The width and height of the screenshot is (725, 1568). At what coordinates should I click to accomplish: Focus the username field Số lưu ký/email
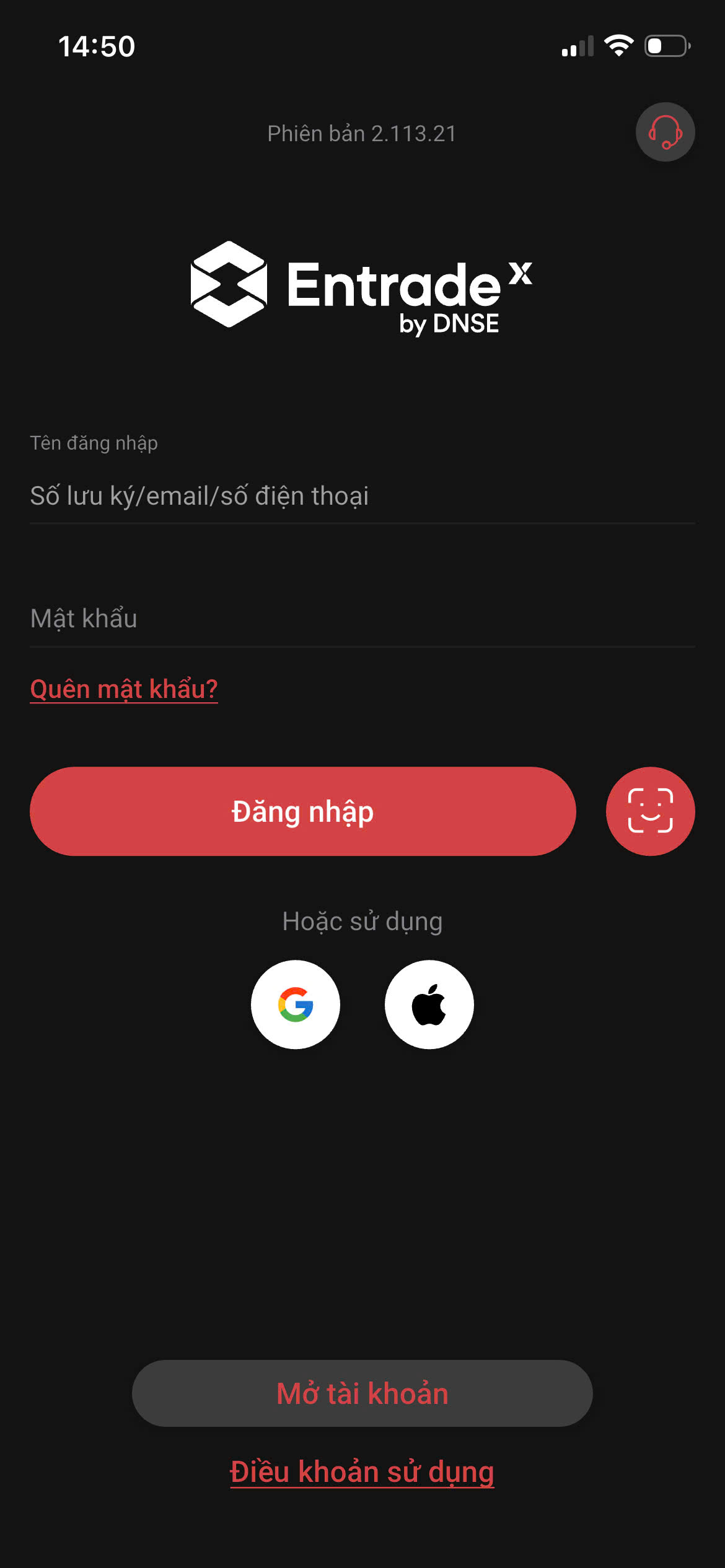coord(362,496)
